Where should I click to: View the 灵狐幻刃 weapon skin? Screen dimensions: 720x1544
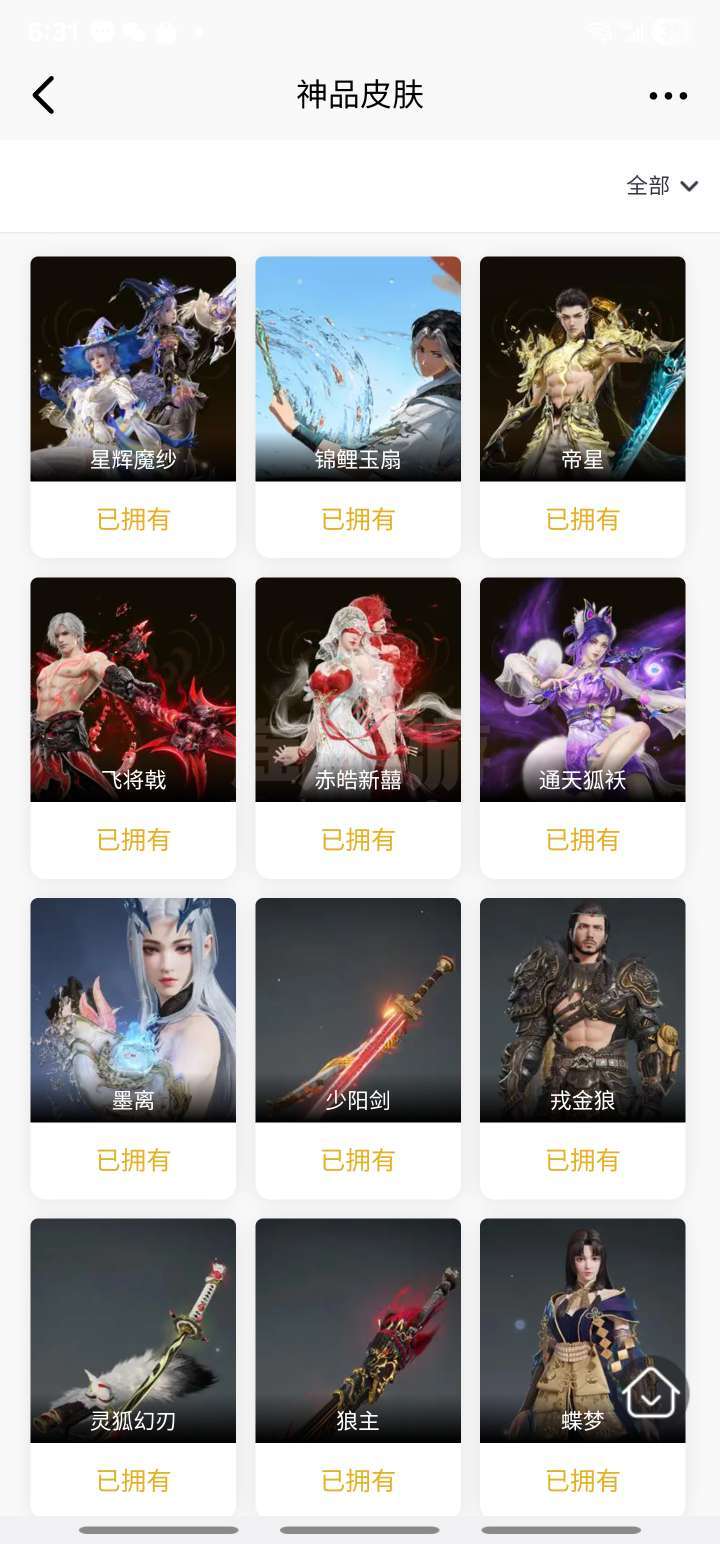[x=133, y=1367]
